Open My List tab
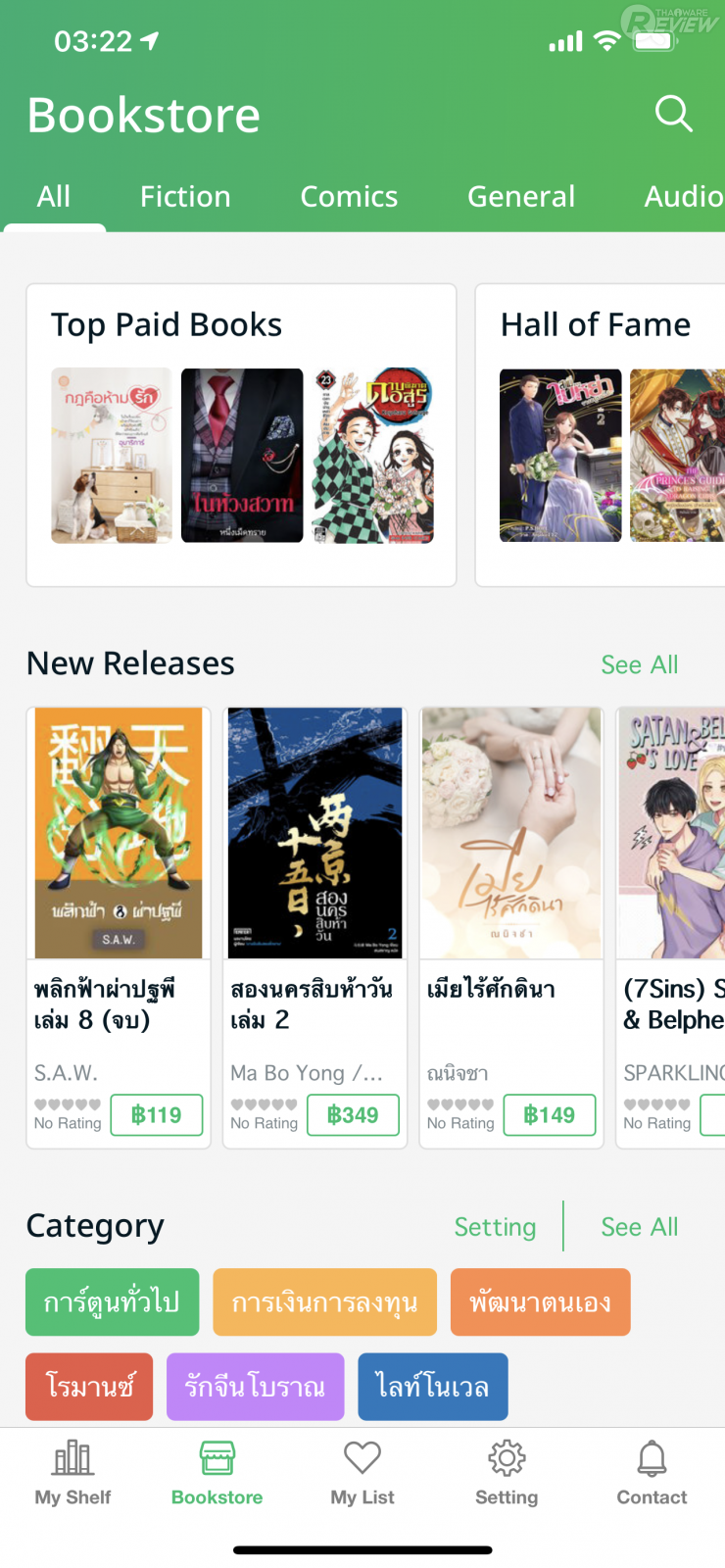The width and height of the screenshot is (725, 1568). coord(362,1473)
